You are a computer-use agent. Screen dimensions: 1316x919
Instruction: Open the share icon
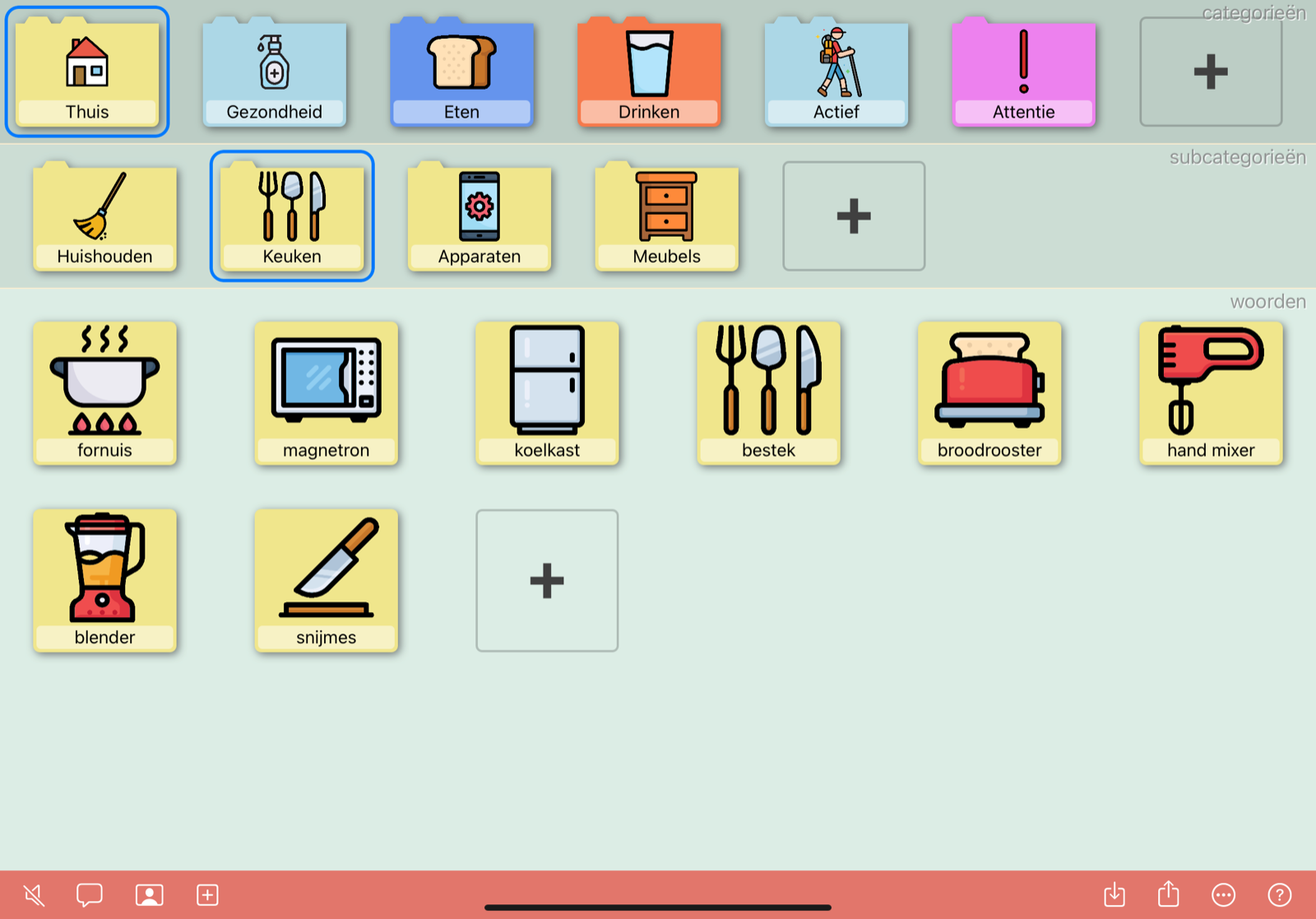pyautogui.click(x=1168, y=894)
